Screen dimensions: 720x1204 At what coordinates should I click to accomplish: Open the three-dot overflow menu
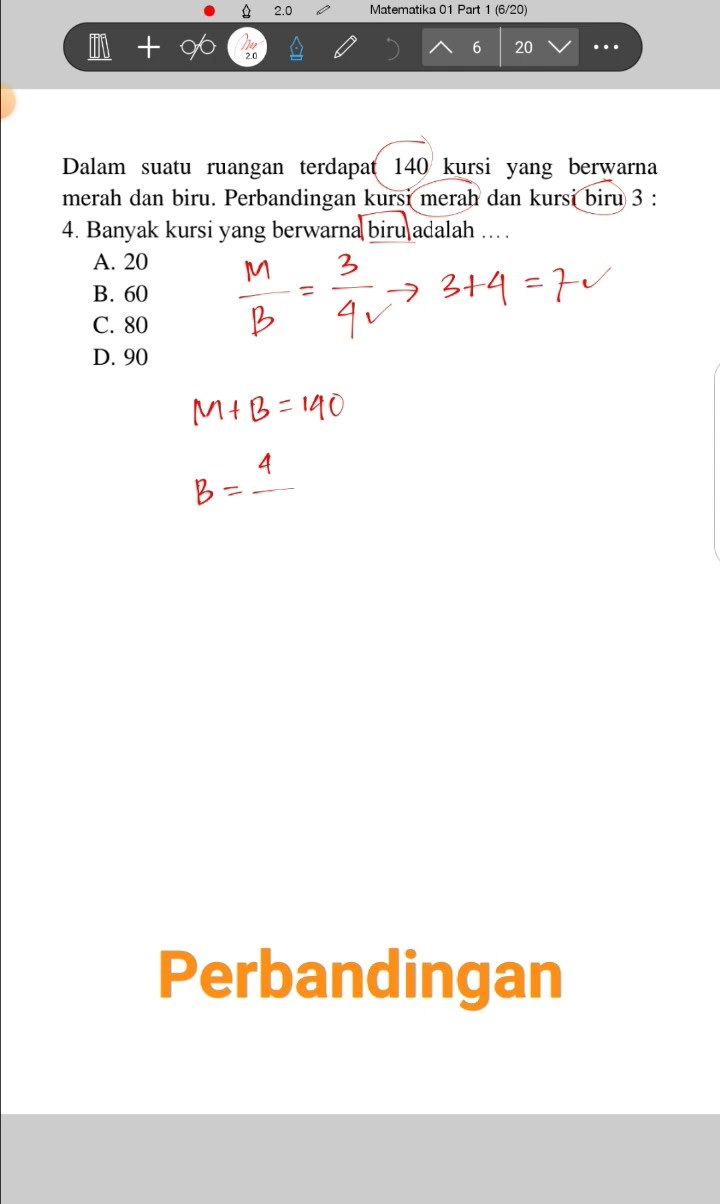coord(606,47)
